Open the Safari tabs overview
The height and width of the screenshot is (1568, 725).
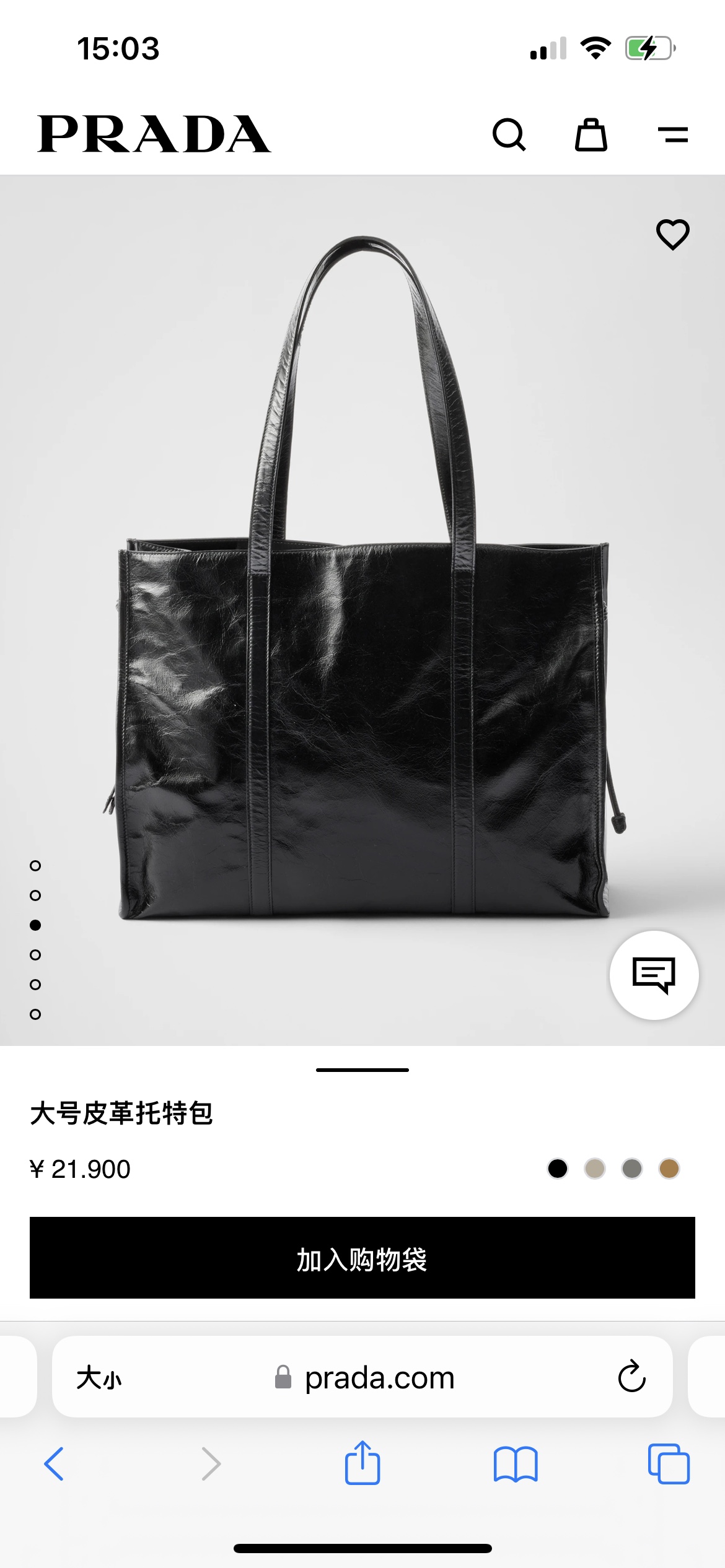(669, 1464)
